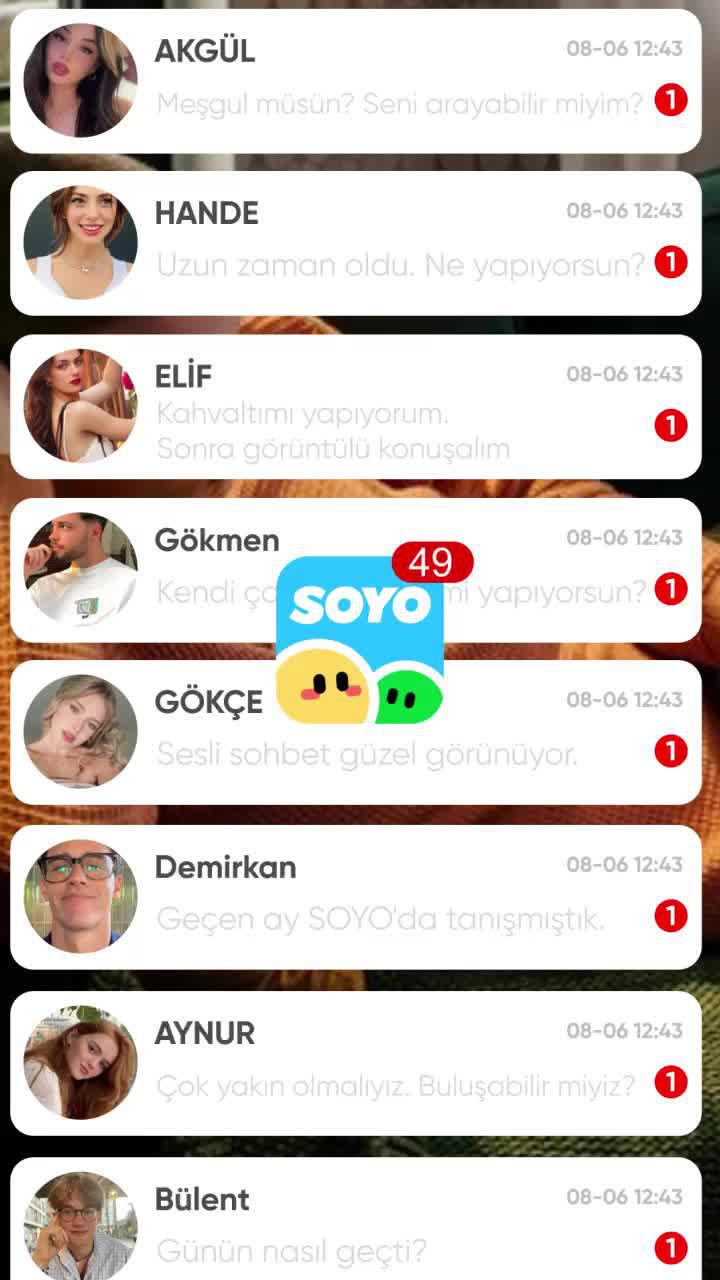720x1280 pixels.
Task: Tap ELİF's profile picture
Action: (x=80, y=405)
